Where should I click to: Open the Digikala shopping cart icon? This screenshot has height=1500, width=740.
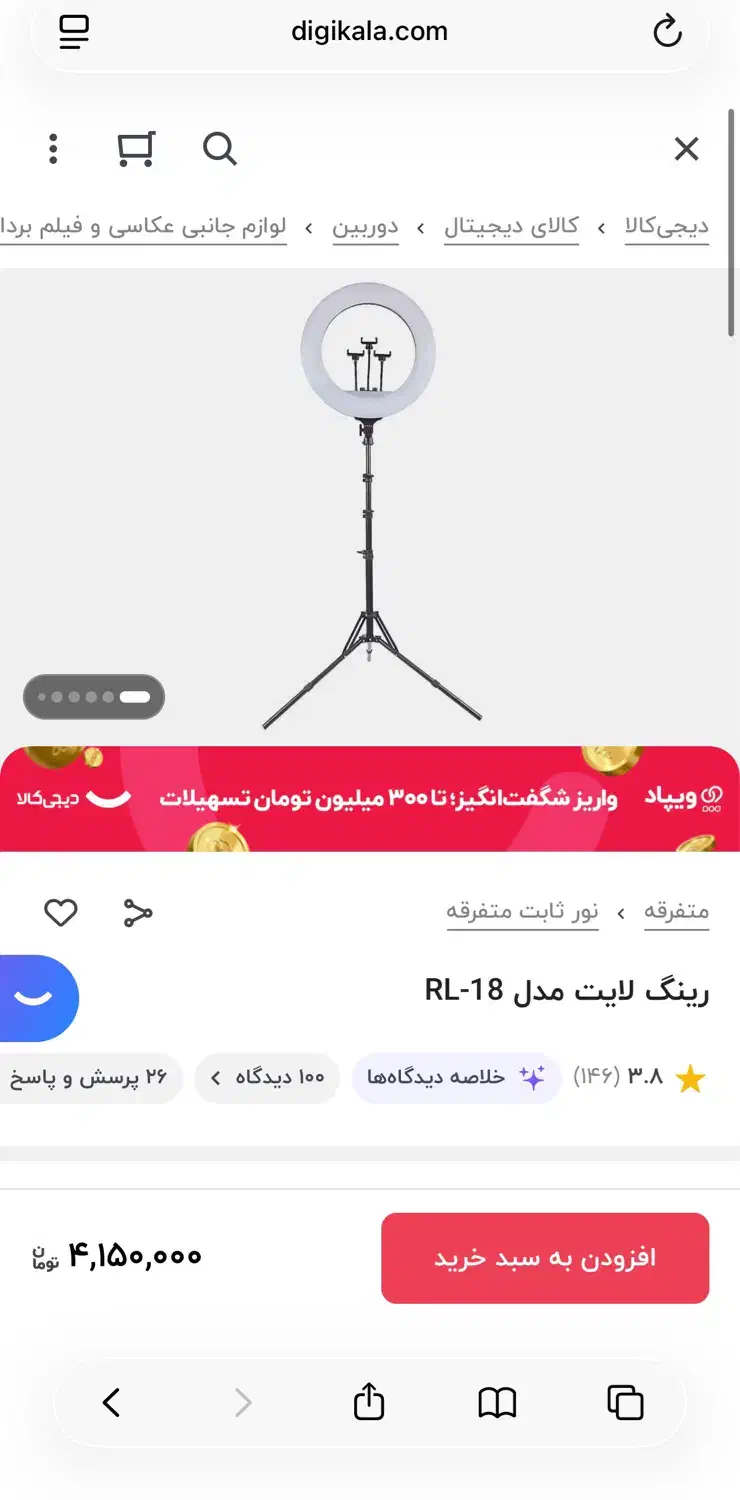coord(136,148)
